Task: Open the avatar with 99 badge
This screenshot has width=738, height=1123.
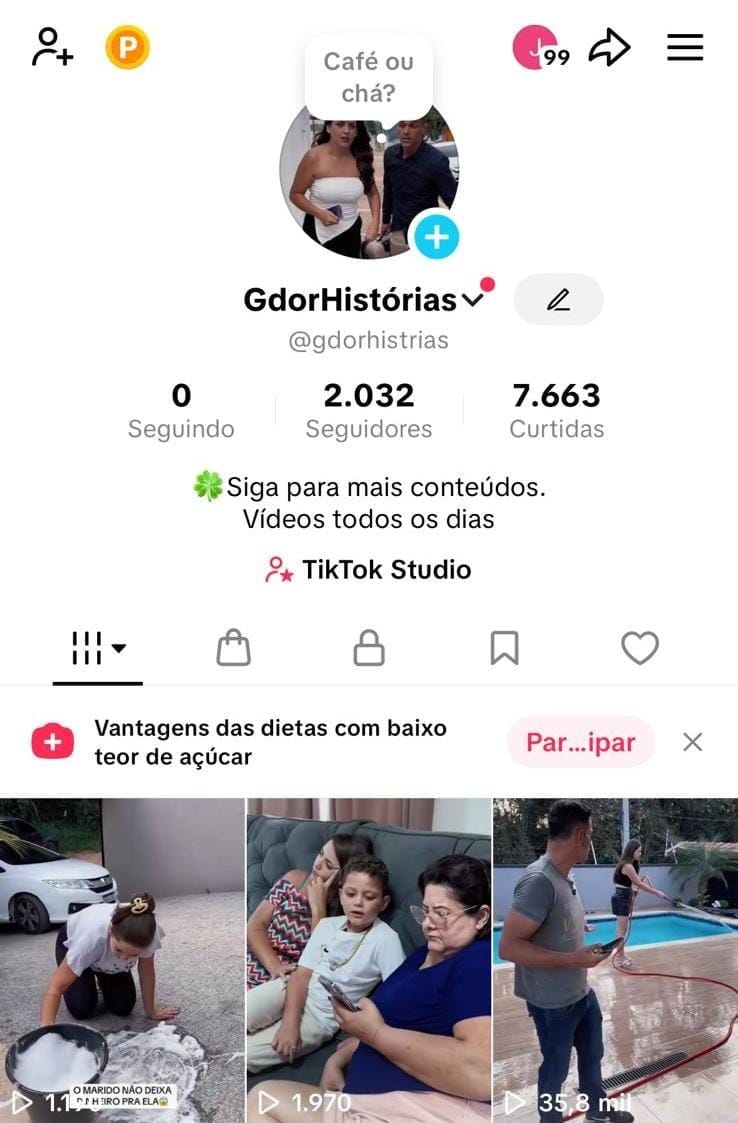Action: [538, 47]
